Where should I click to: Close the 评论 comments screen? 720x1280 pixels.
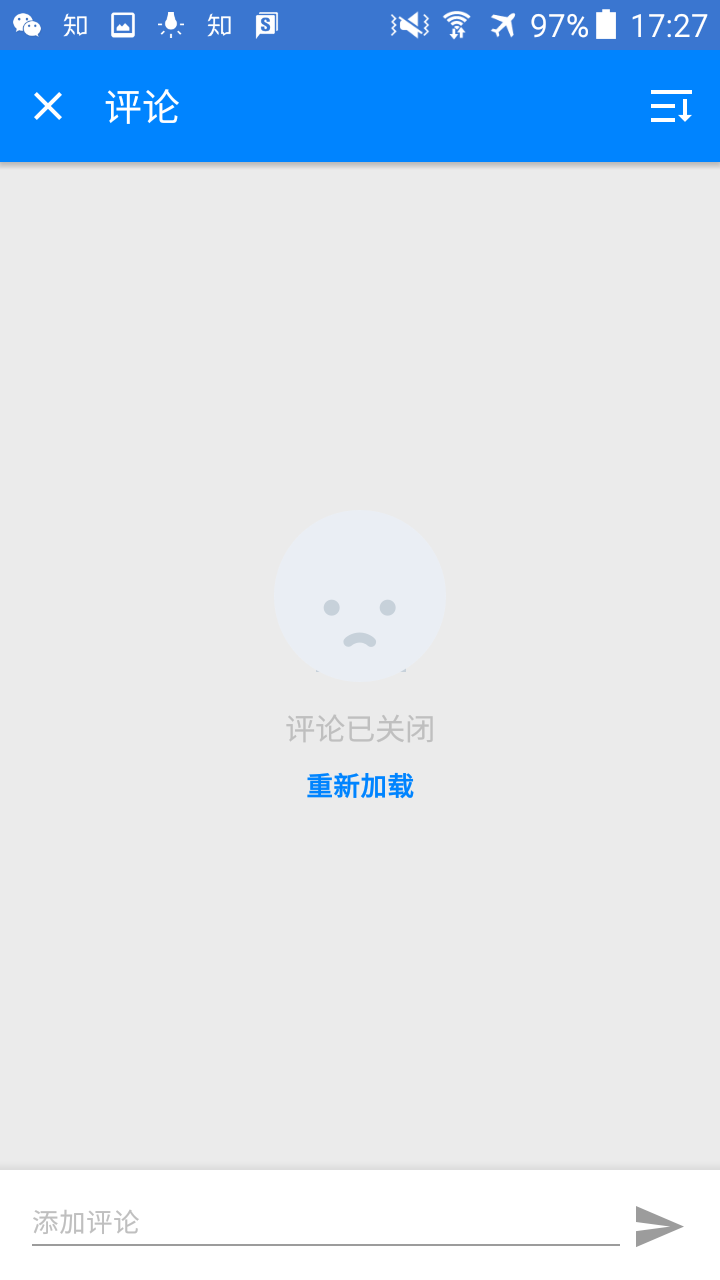(48, 106)
